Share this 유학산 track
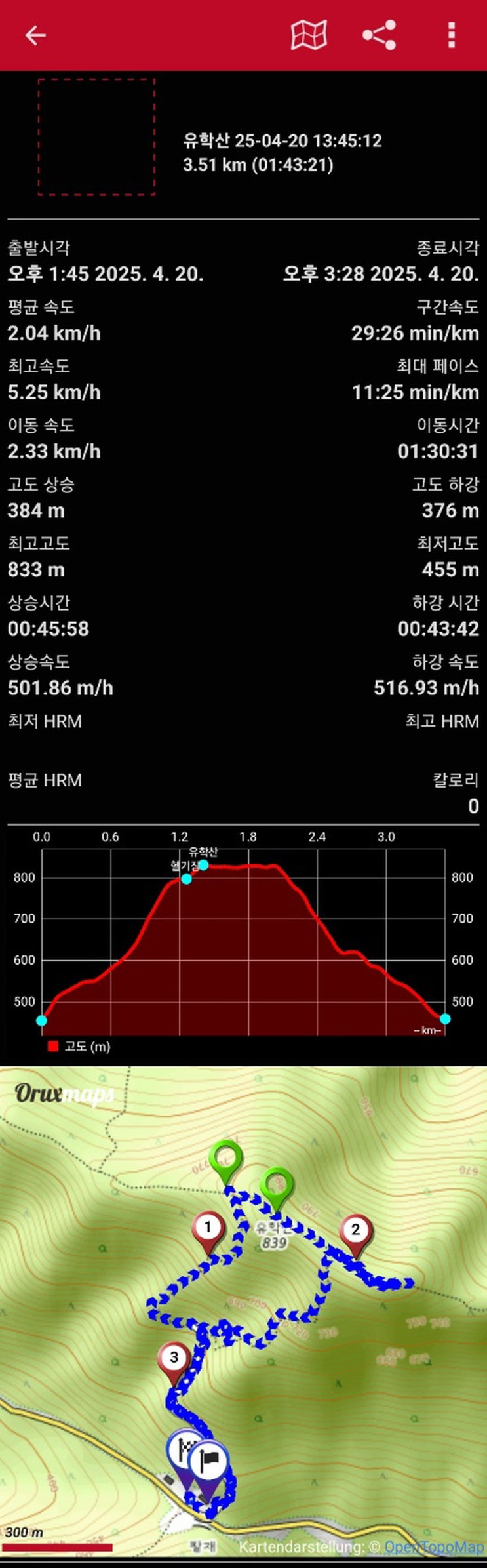The image size is (487, 1568). [x=380, y=35]
